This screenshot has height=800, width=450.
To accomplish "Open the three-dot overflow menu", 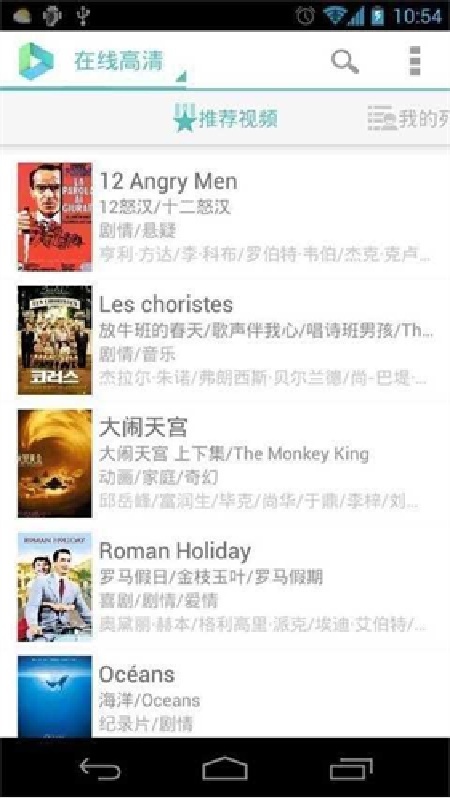I will [x=415, y=61].
